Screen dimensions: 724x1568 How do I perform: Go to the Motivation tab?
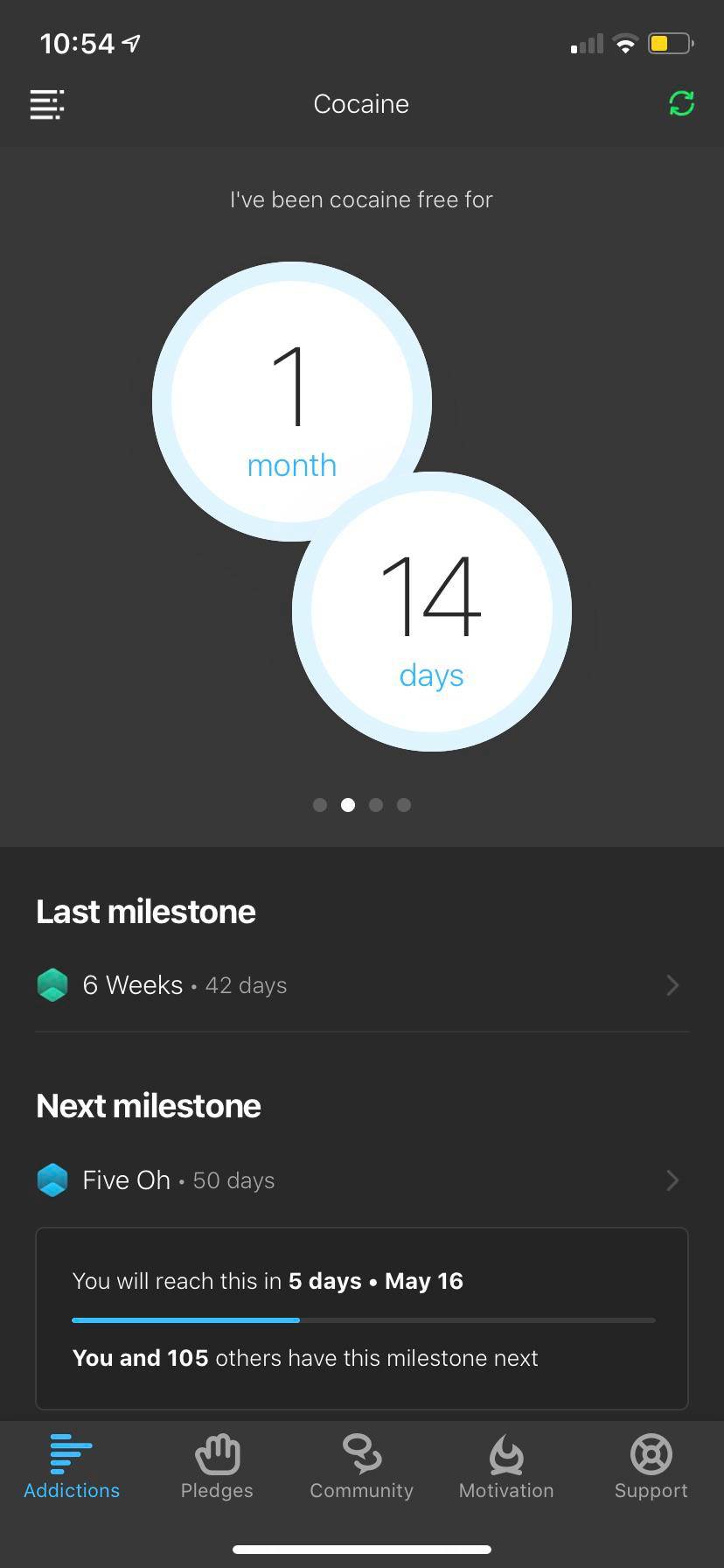pyautogui.click(x=506, y=1467)
